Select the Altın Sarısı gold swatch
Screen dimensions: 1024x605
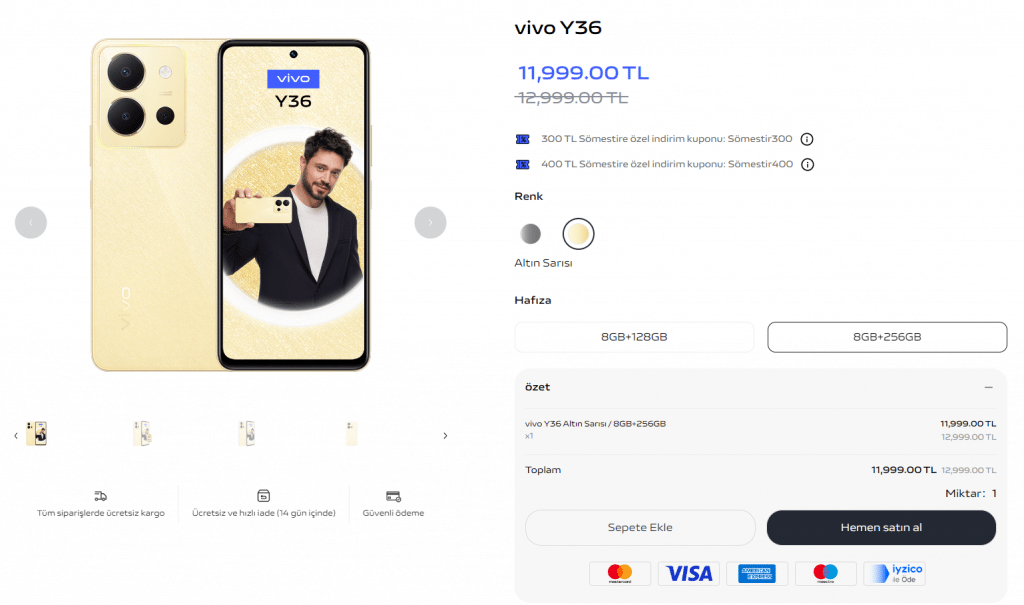[578, 234]
